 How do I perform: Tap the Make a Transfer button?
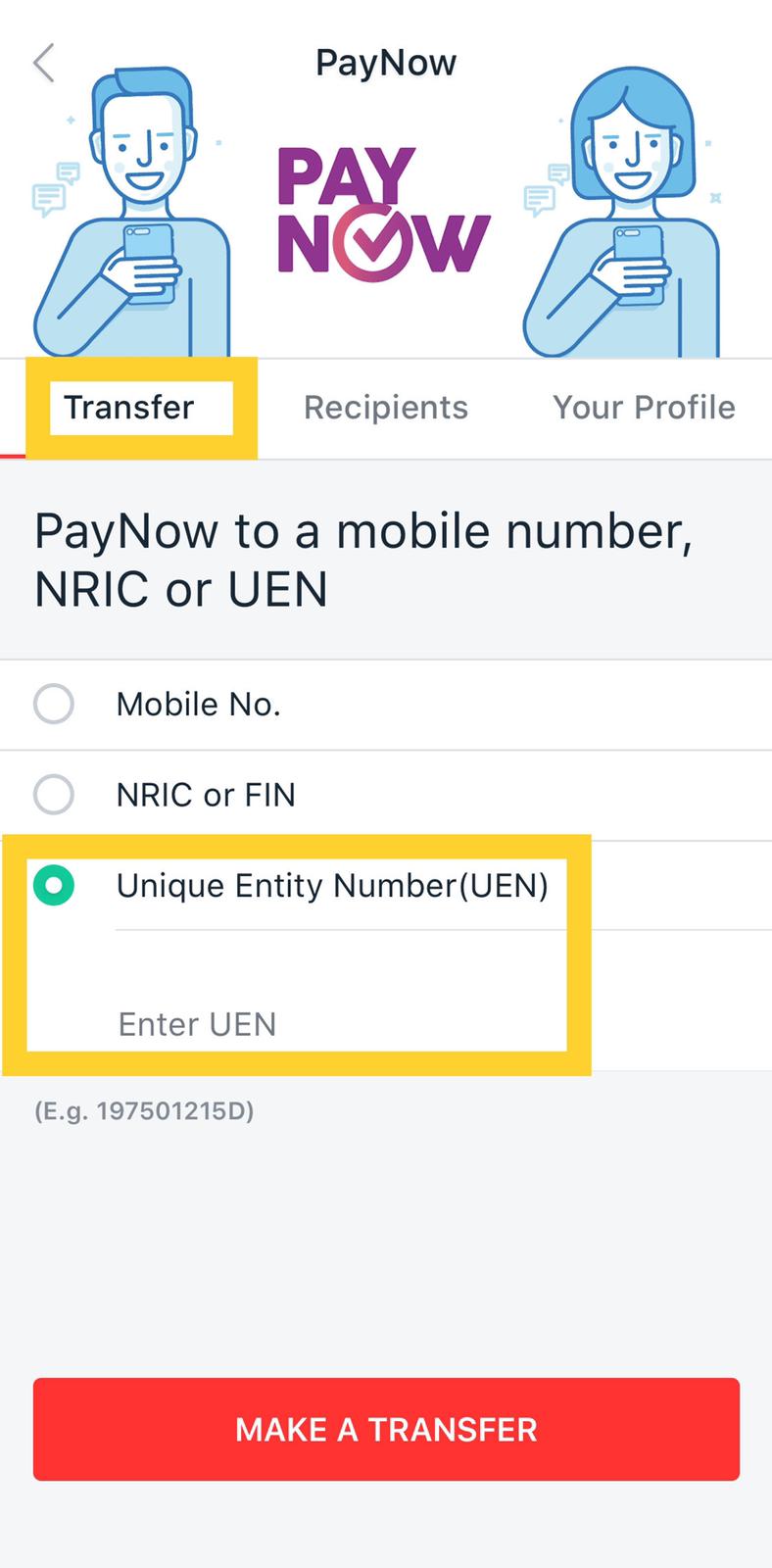(x=386, y=1429)
